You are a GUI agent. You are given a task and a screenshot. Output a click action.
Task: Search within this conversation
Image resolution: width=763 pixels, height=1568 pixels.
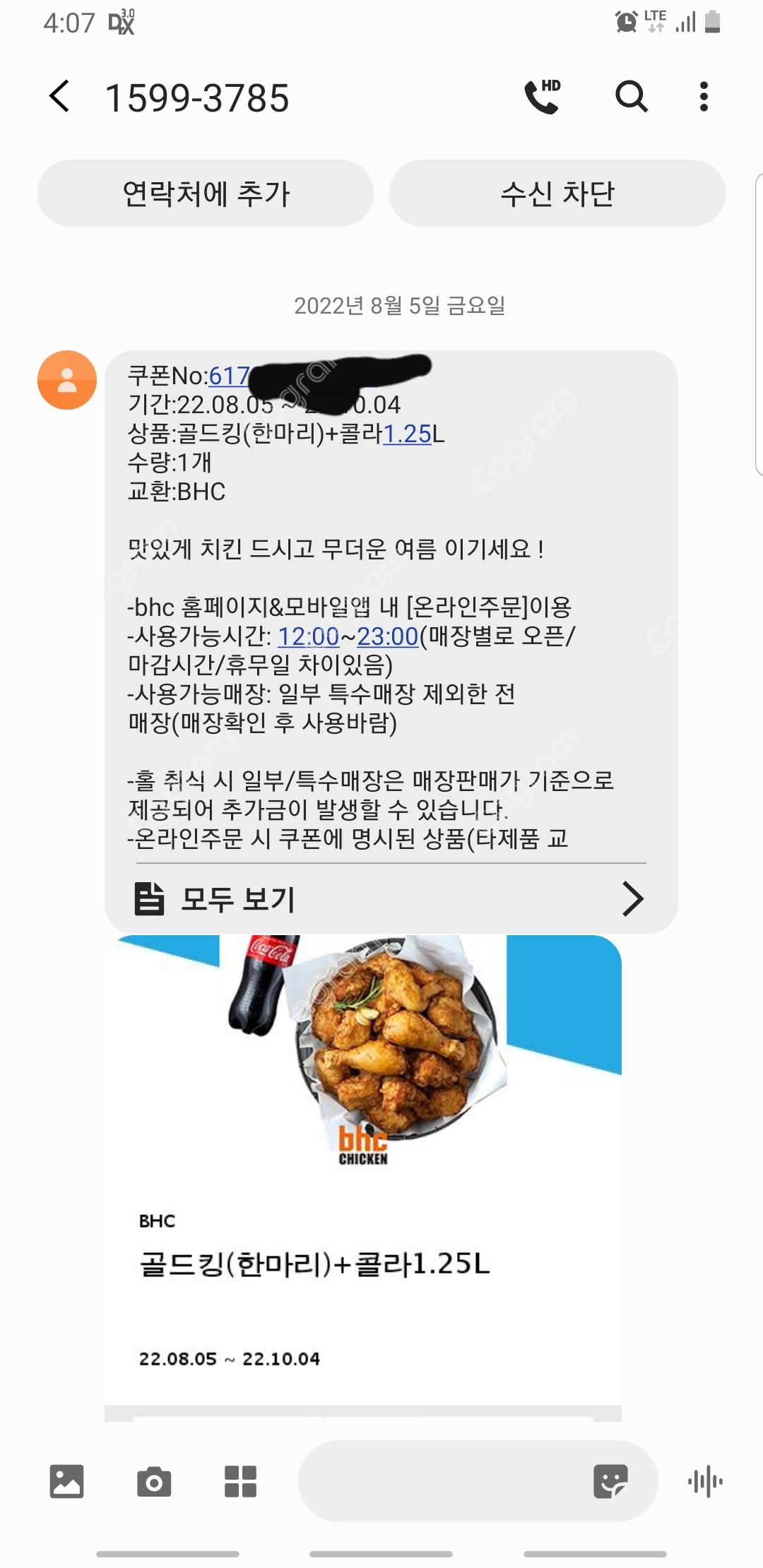click(x=631, y=97)
